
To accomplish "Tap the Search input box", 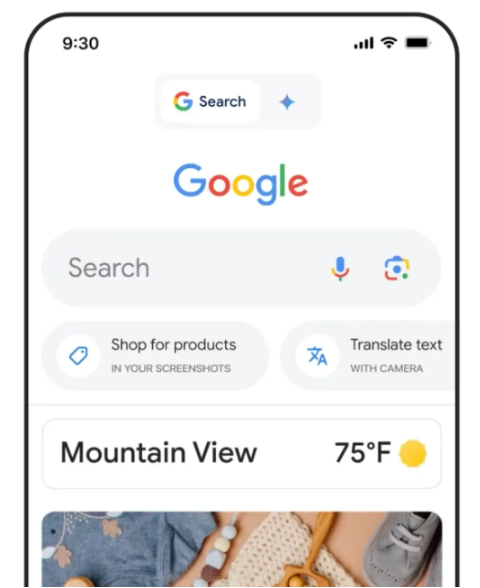I will (241, 268).
